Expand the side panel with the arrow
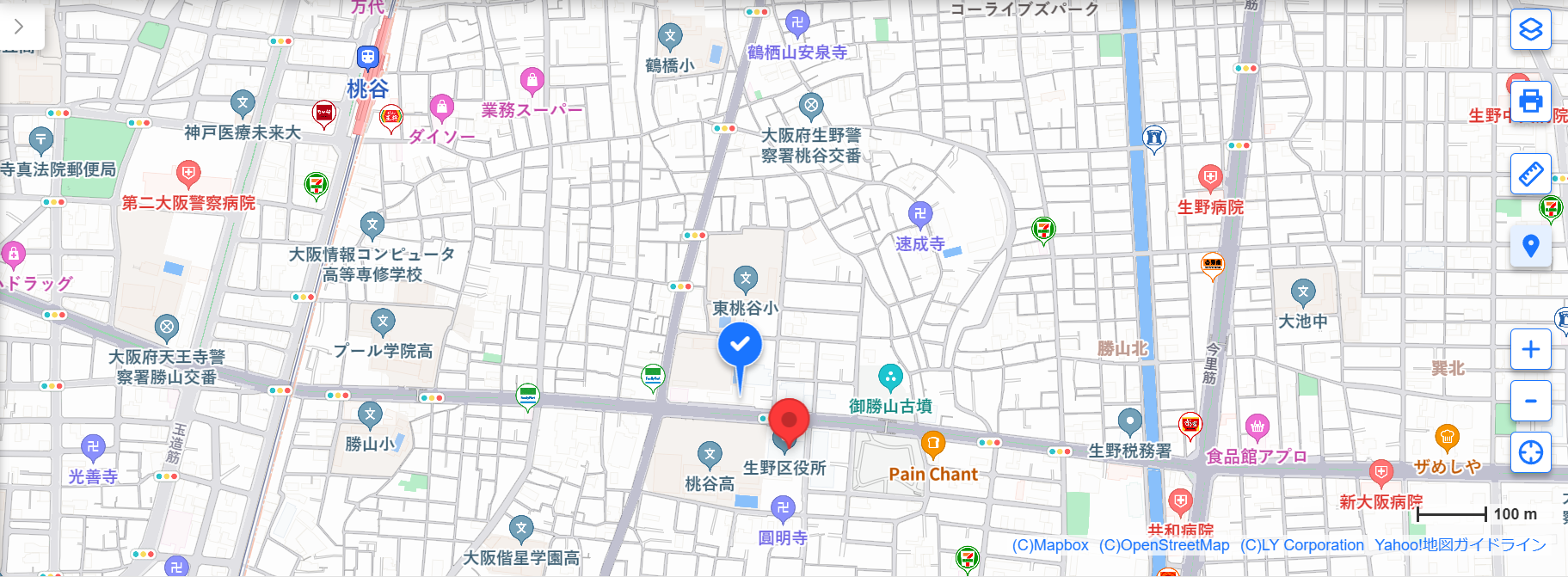The image size is (1568, 577). click(x=19, y=27)
